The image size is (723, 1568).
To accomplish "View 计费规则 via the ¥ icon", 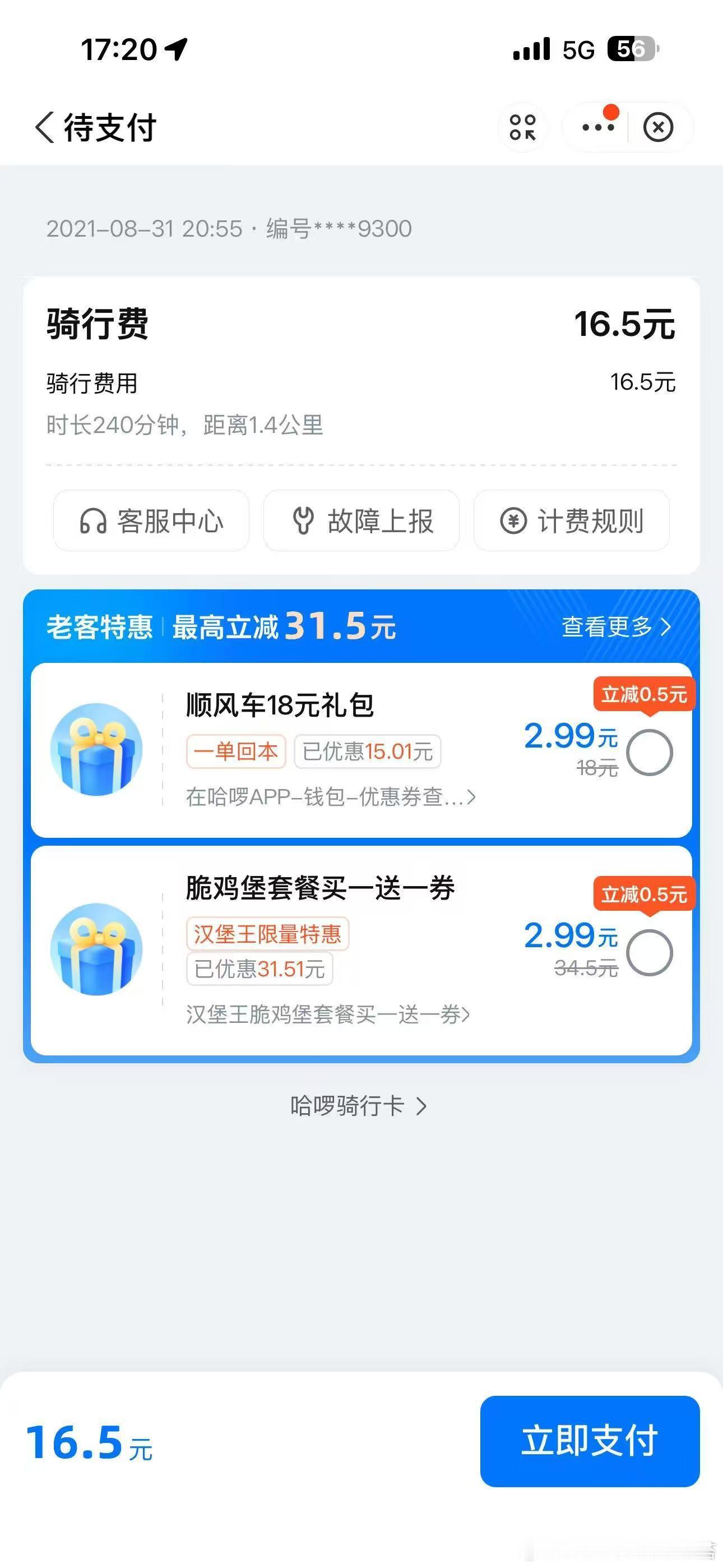I will point(572,521).
